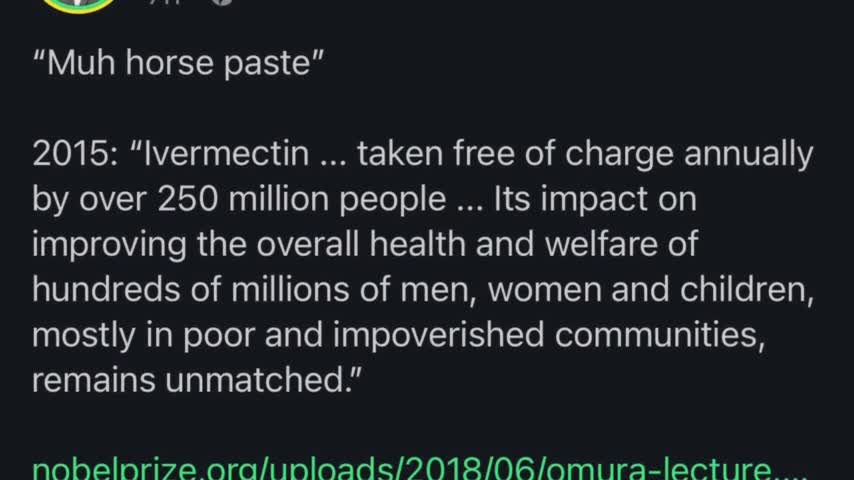Screen dimensions: 854x480
Task: Open the post author's profile picture
Action: 80,4
